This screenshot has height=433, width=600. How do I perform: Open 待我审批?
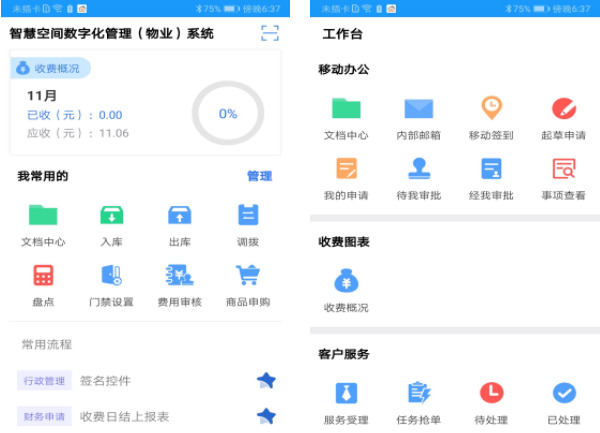418,178
